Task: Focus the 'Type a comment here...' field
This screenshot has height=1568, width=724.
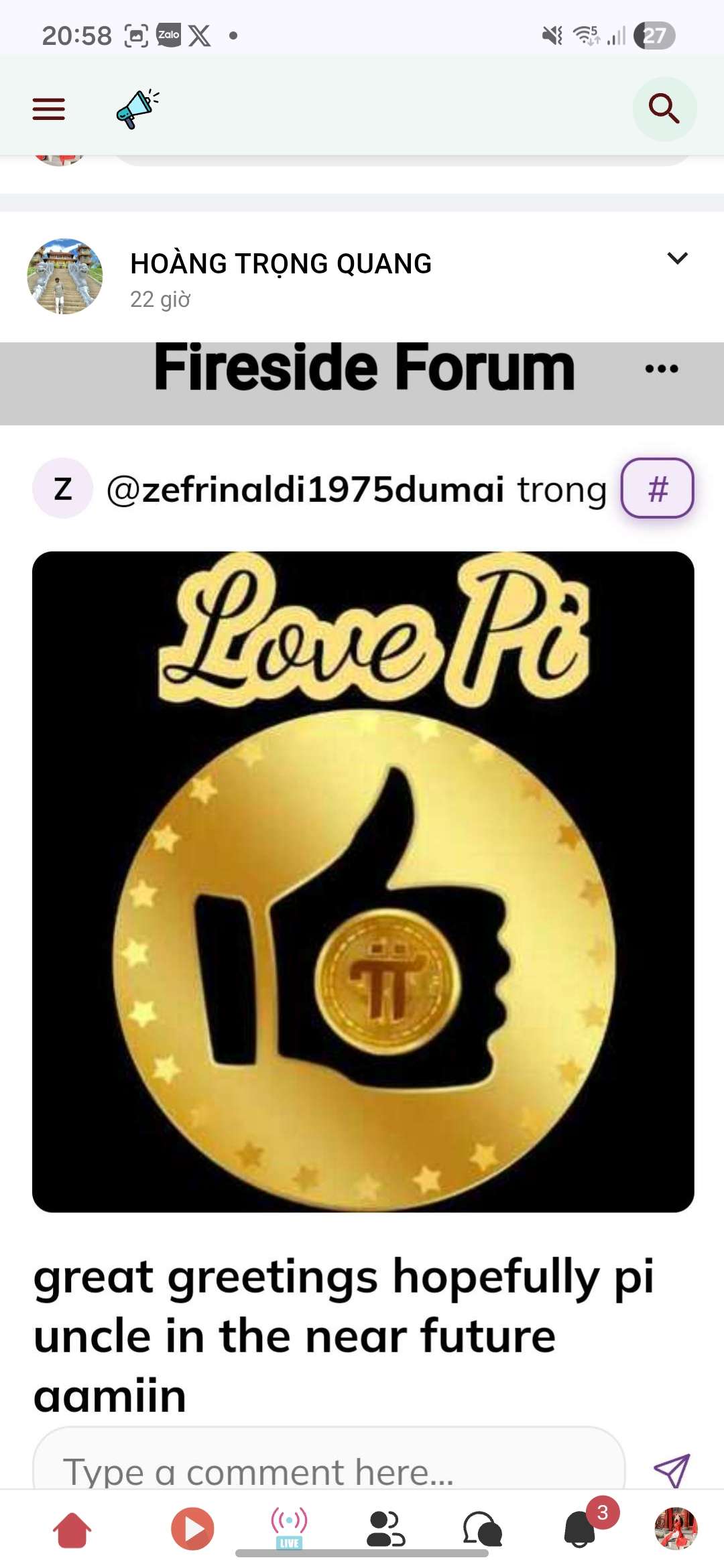Action: coord(328,1471)
